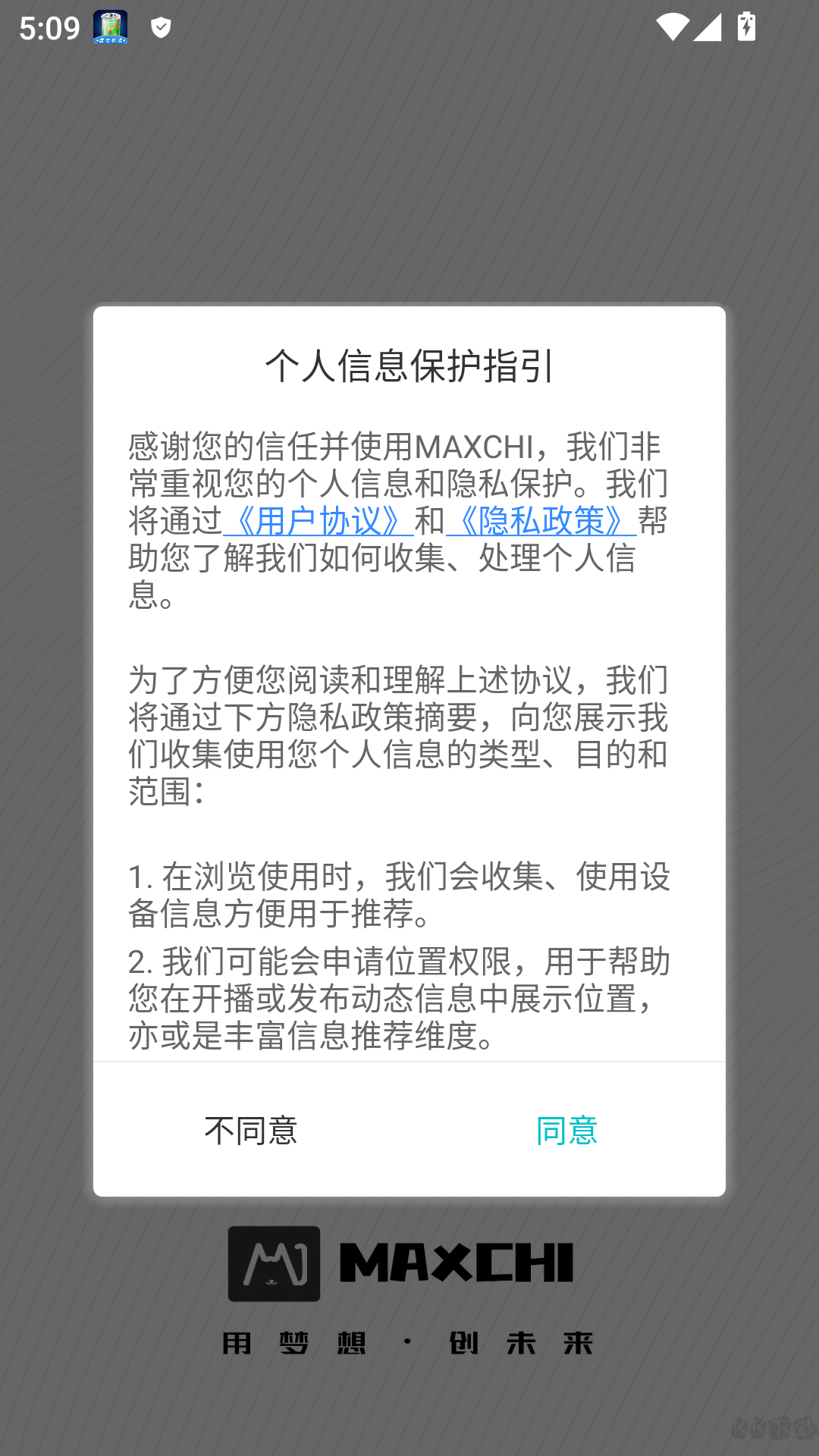The image size is (819, 1456).
Task: Agree by tapping 同意
Action: pos(567,1131)
